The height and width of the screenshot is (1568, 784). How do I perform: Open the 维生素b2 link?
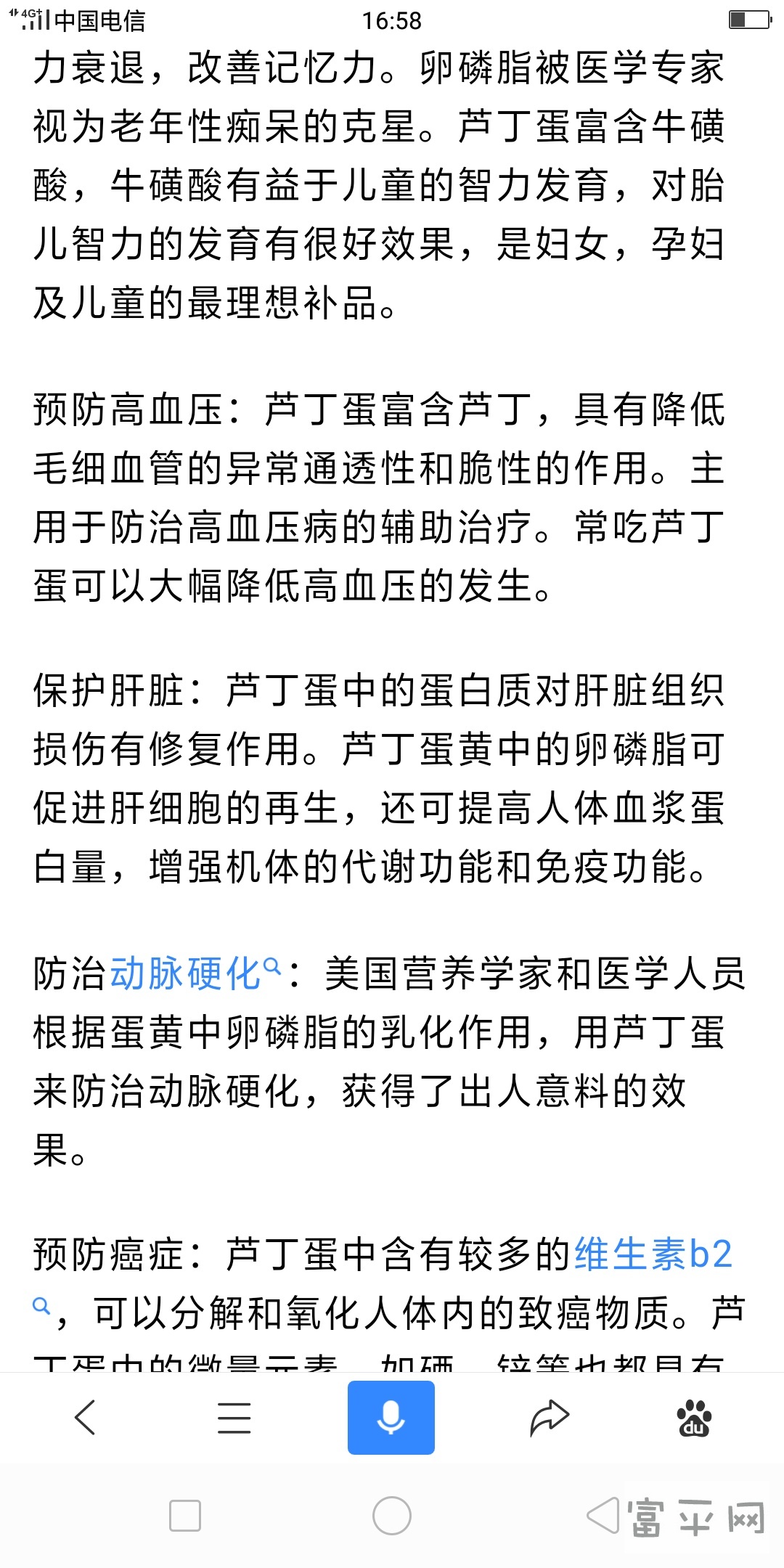point(653,1254)
